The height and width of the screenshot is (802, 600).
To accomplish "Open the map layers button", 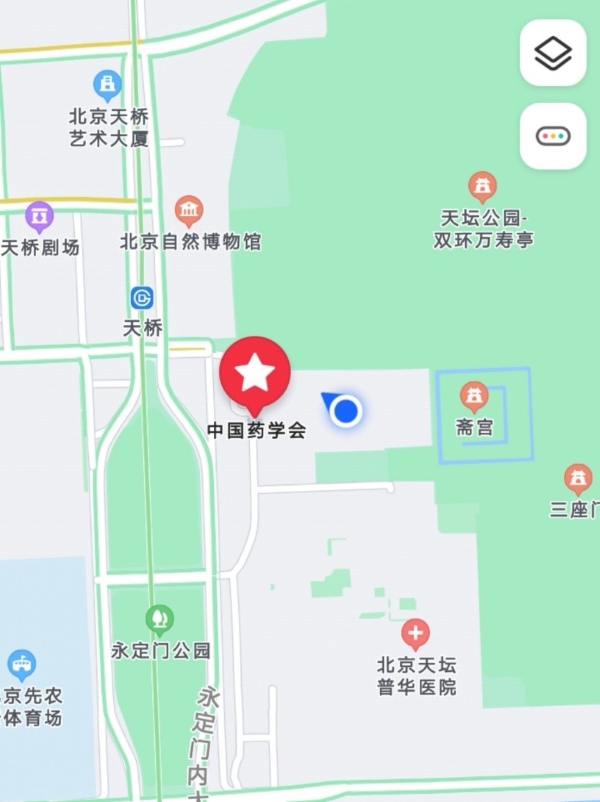I will point(553,52).
